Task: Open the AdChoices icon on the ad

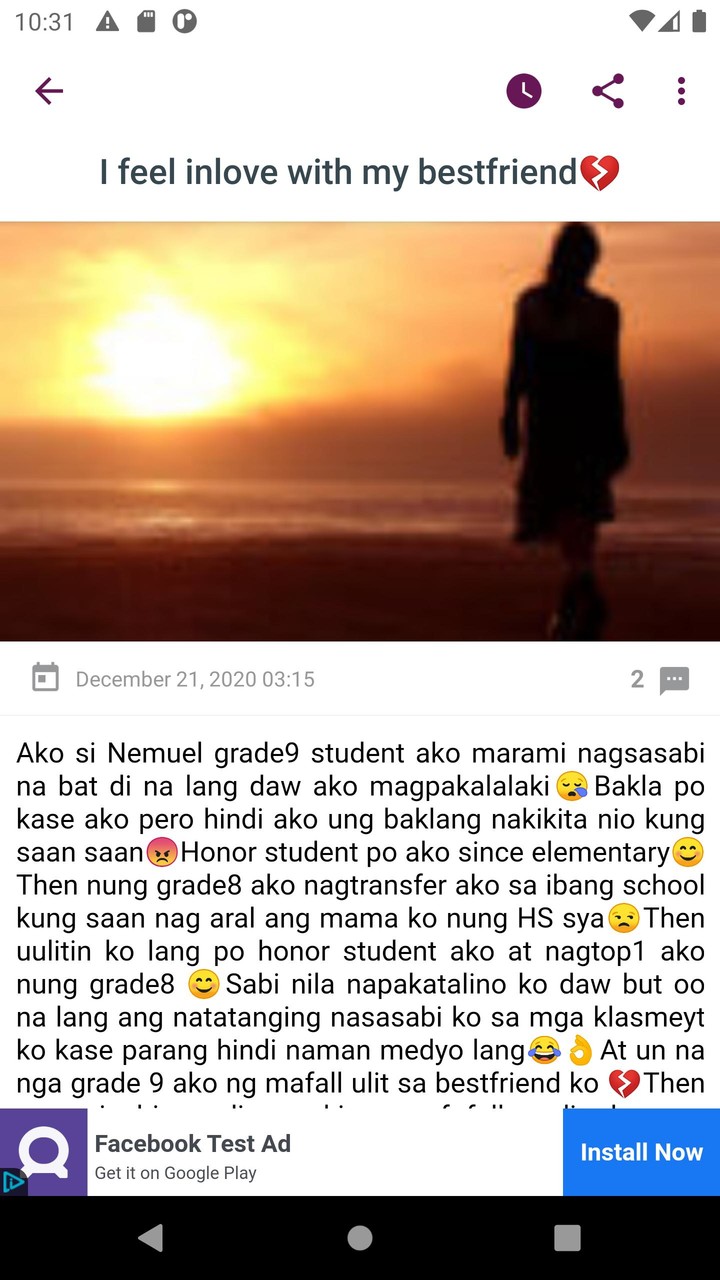Action: click(x=13, y=1183)
